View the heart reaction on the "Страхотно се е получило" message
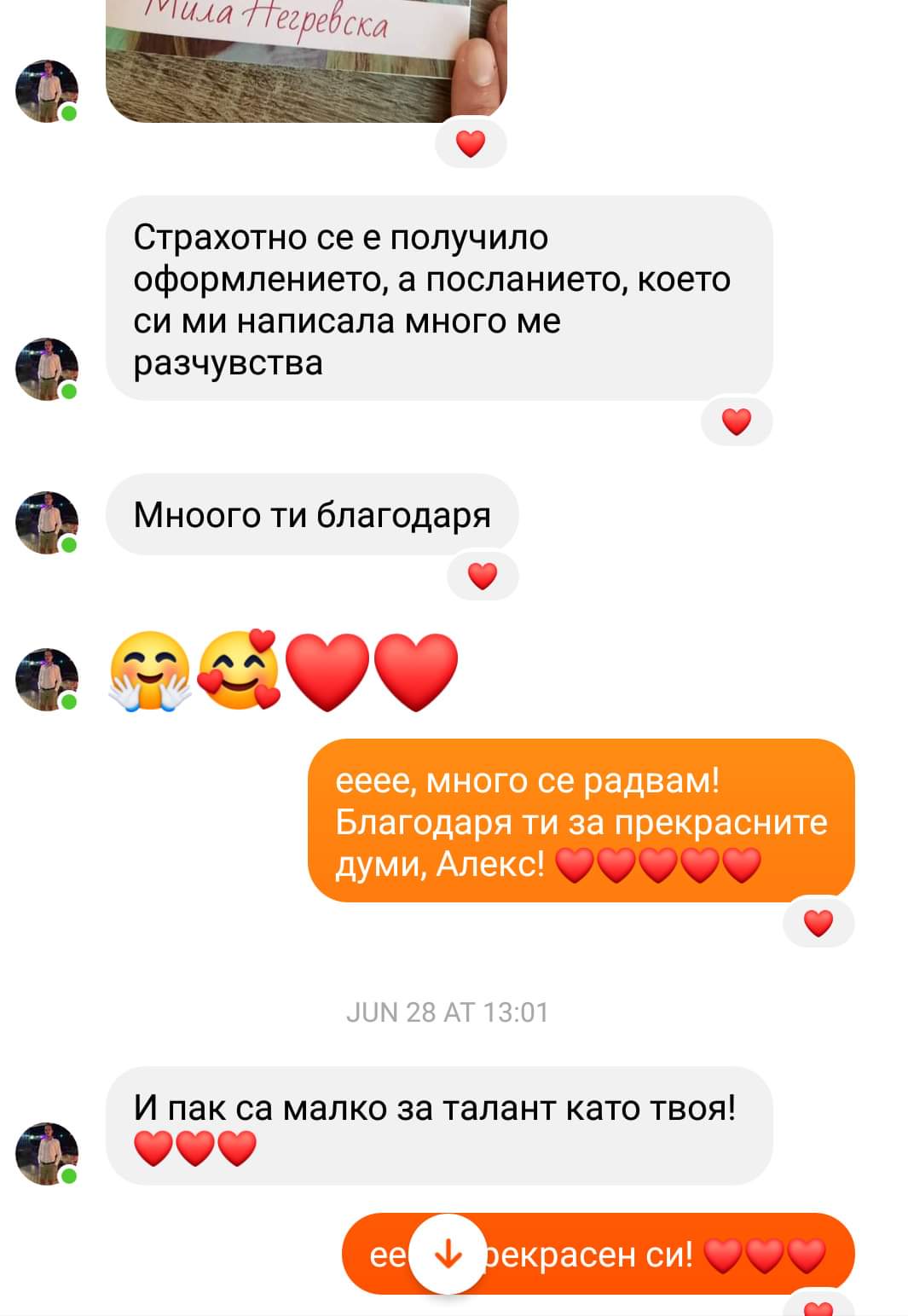Screen dimensions: 908x1316 click(x=737, y=421)
